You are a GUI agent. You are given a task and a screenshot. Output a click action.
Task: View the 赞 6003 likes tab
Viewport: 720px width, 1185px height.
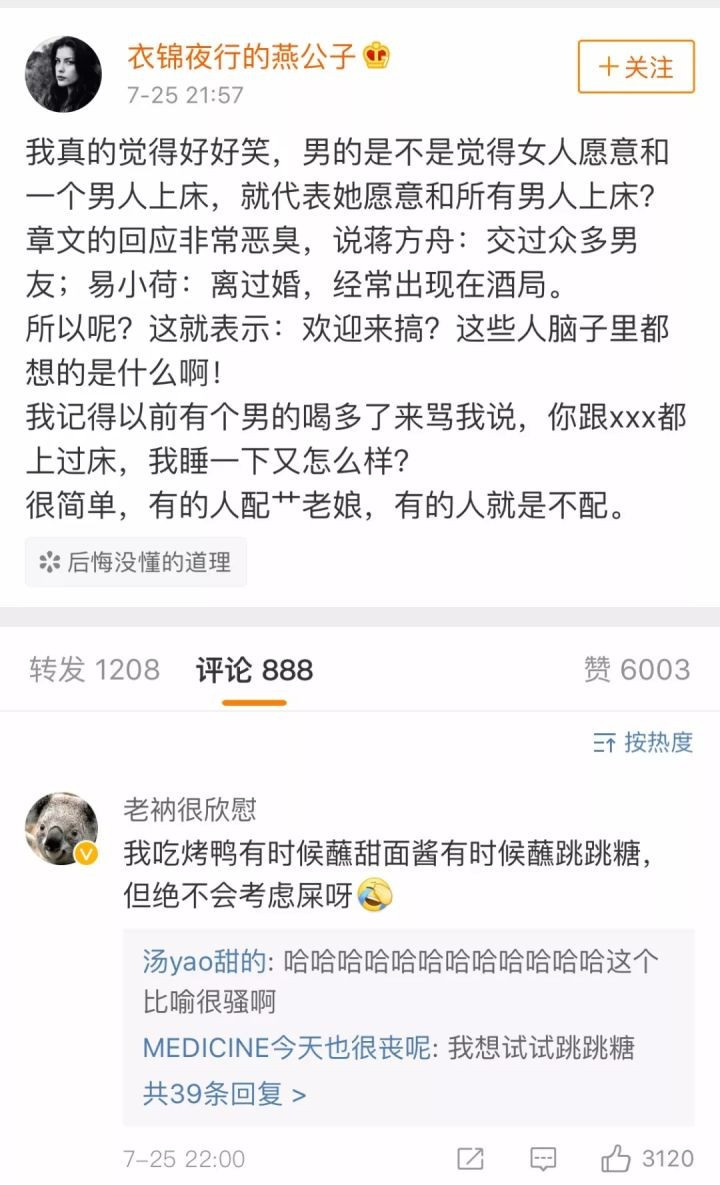point(637,670)
